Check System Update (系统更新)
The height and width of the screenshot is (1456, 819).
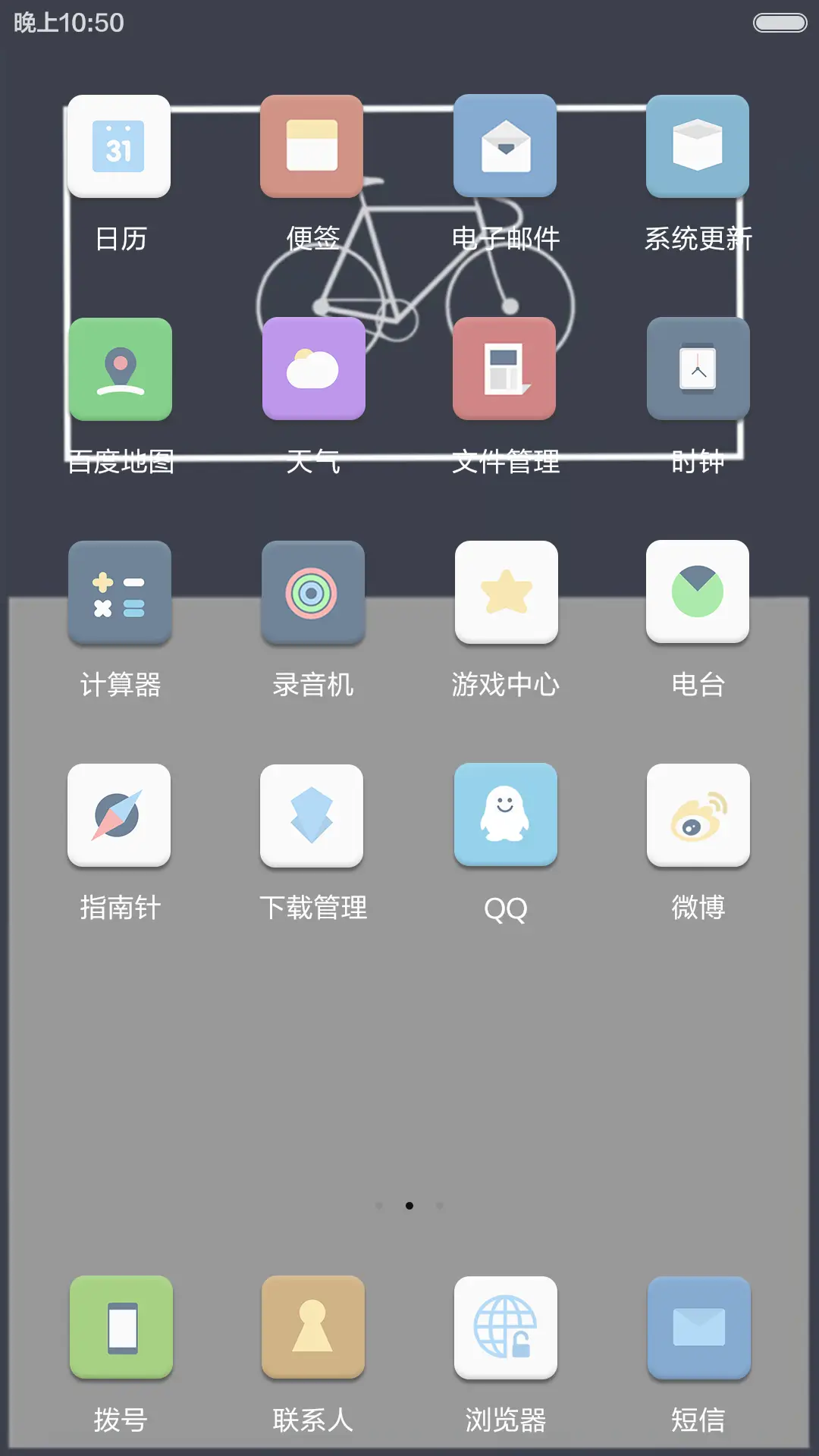698,146
